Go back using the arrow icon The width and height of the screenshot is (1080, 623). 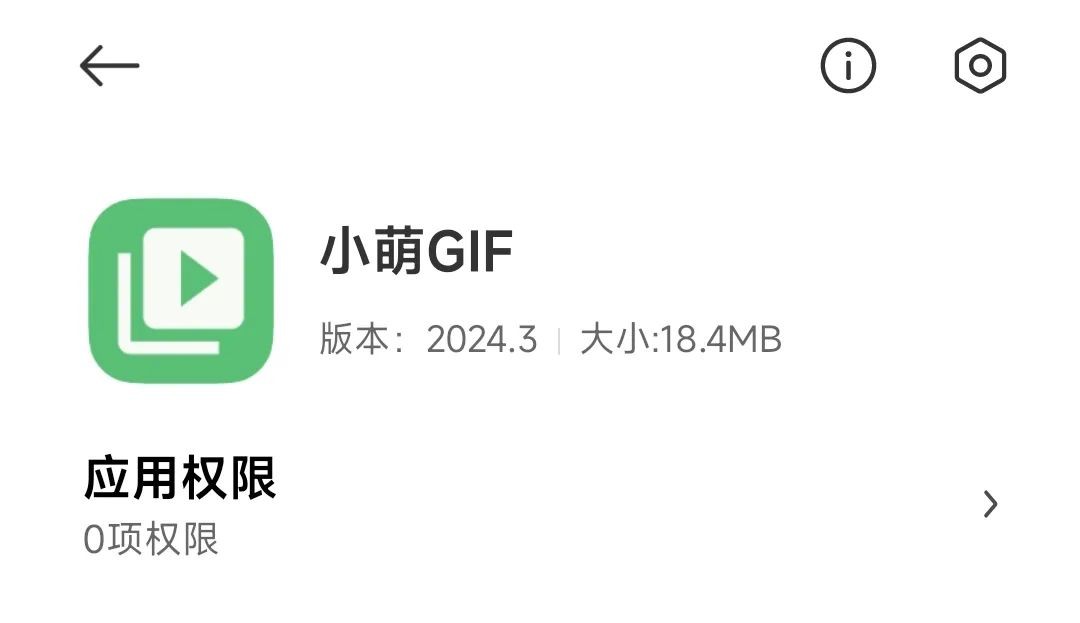click(109, 66)
